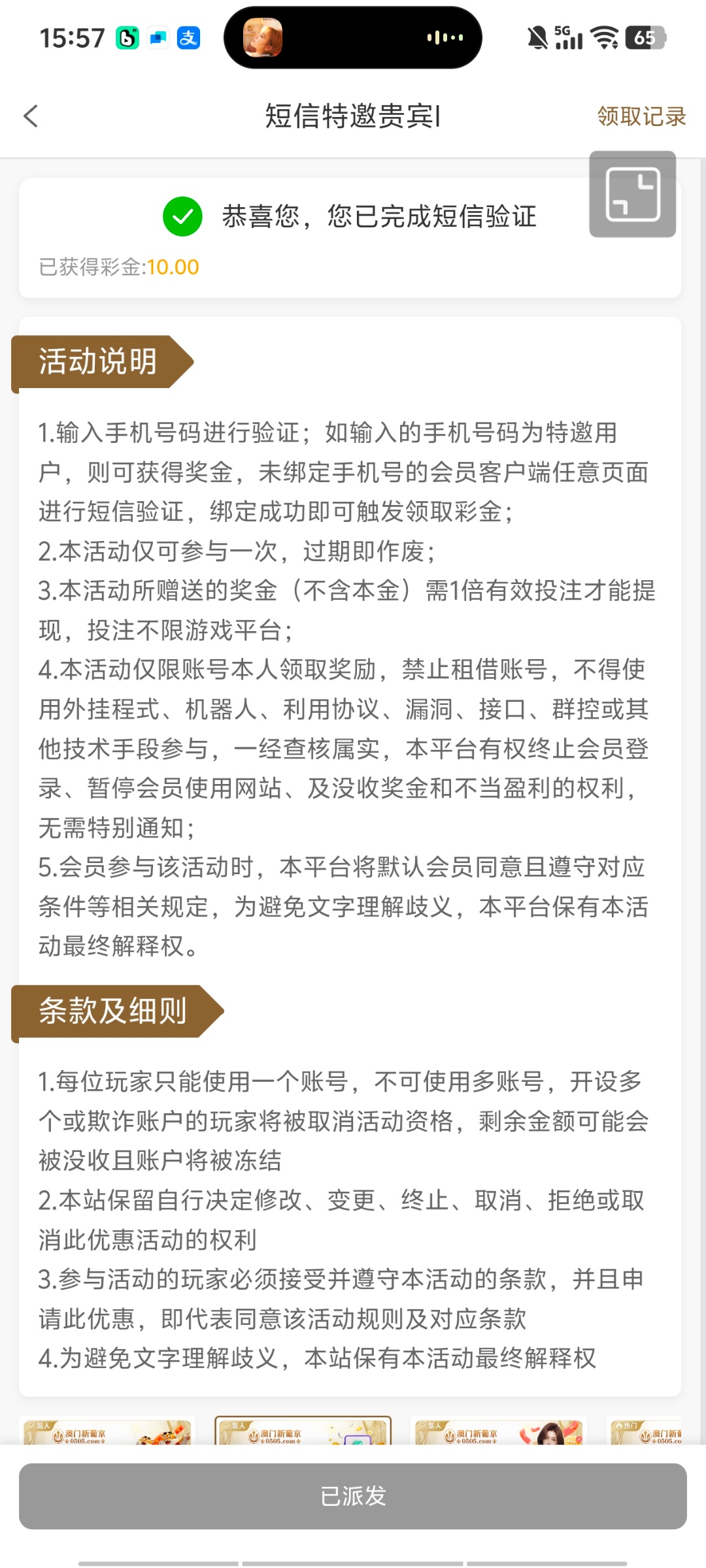This screenshot has width=706, height=1568.
Task: Tap the battery level indicator showing 65
Action: tap(644, 39)
